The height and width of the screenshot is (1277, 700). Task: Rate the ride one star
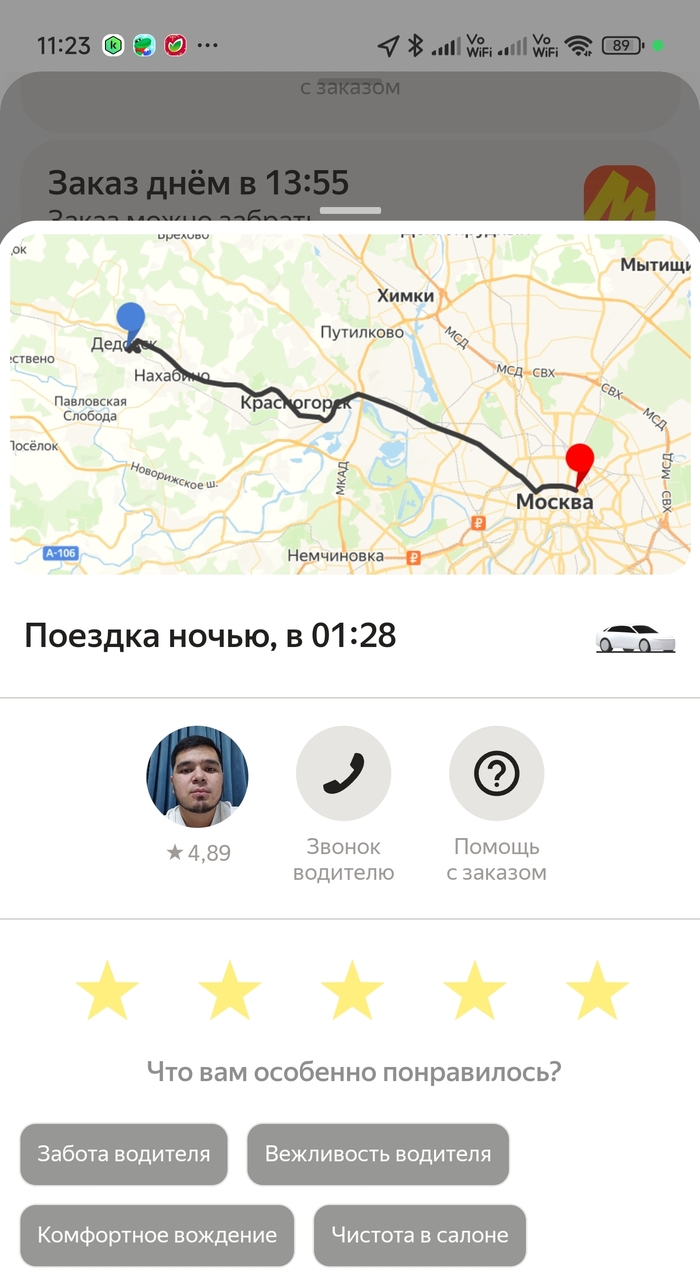pyautogui.click(x=107, y=990)
